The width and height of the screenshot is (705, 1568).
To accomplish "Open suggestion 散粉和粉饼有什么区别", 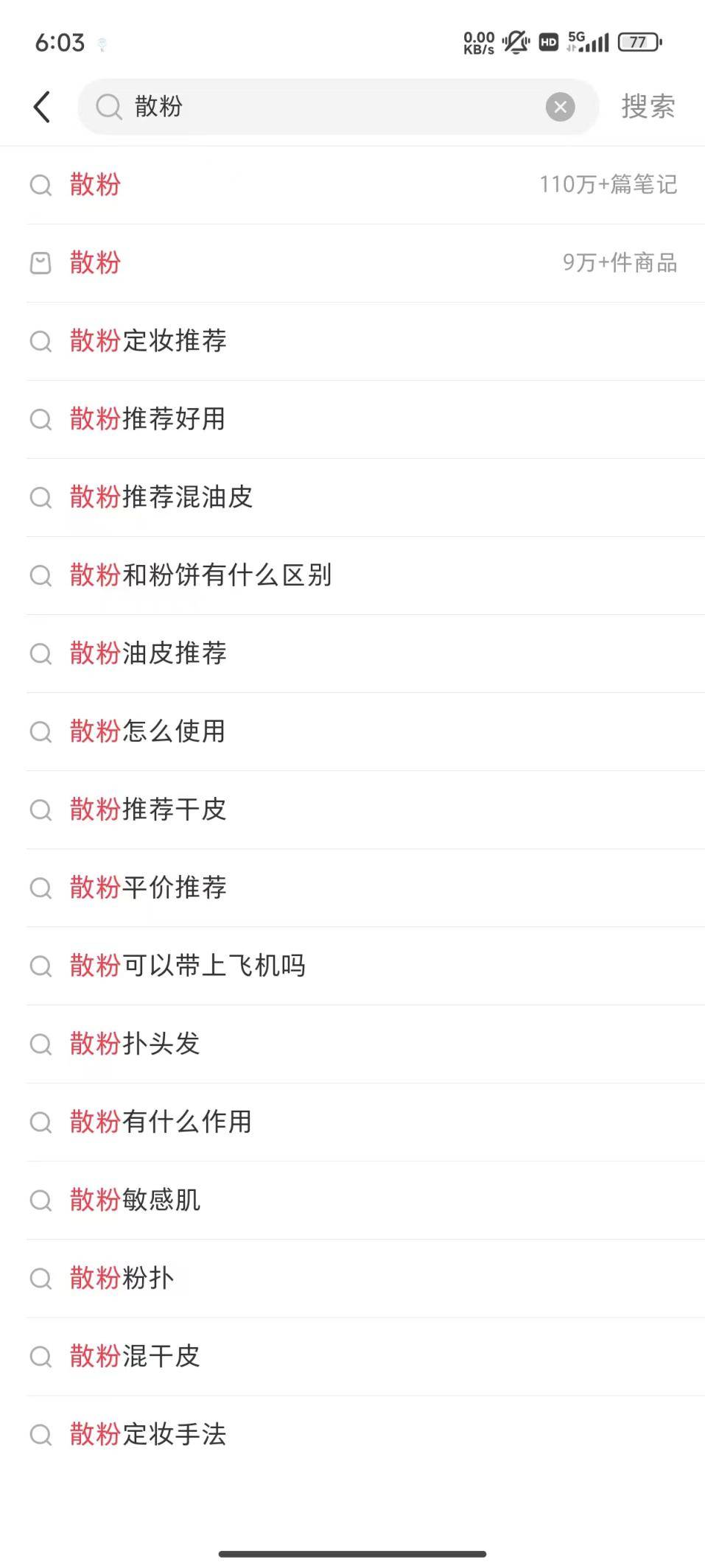I will 352,575.
